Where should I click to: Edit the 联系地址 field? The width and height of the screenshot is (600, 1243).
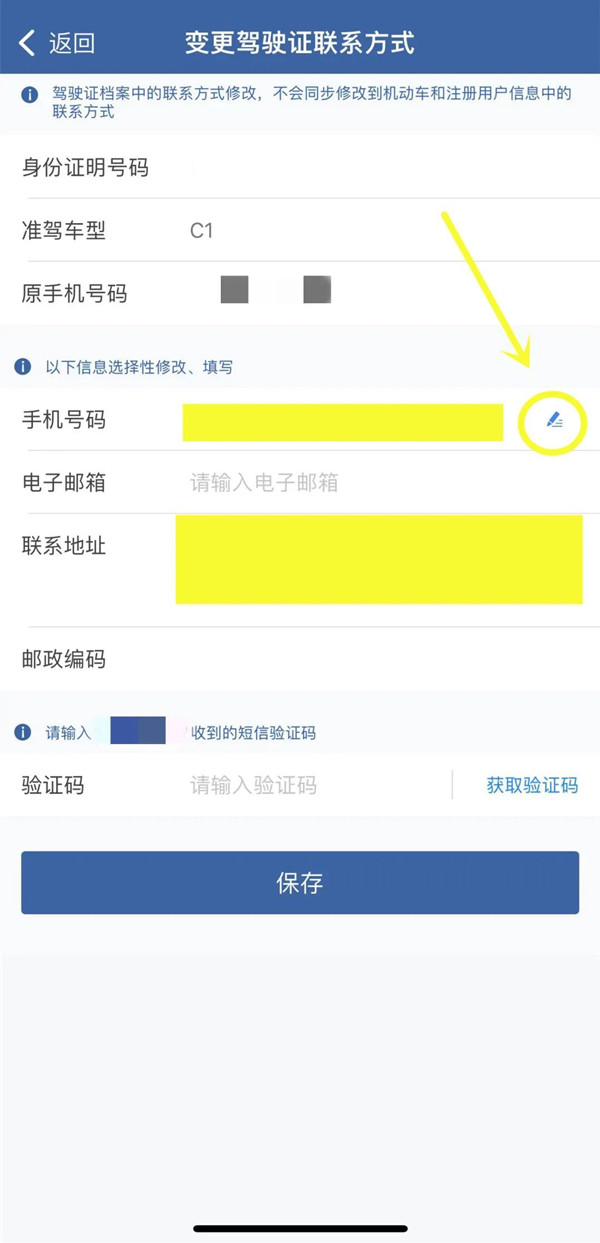(378, 559)
